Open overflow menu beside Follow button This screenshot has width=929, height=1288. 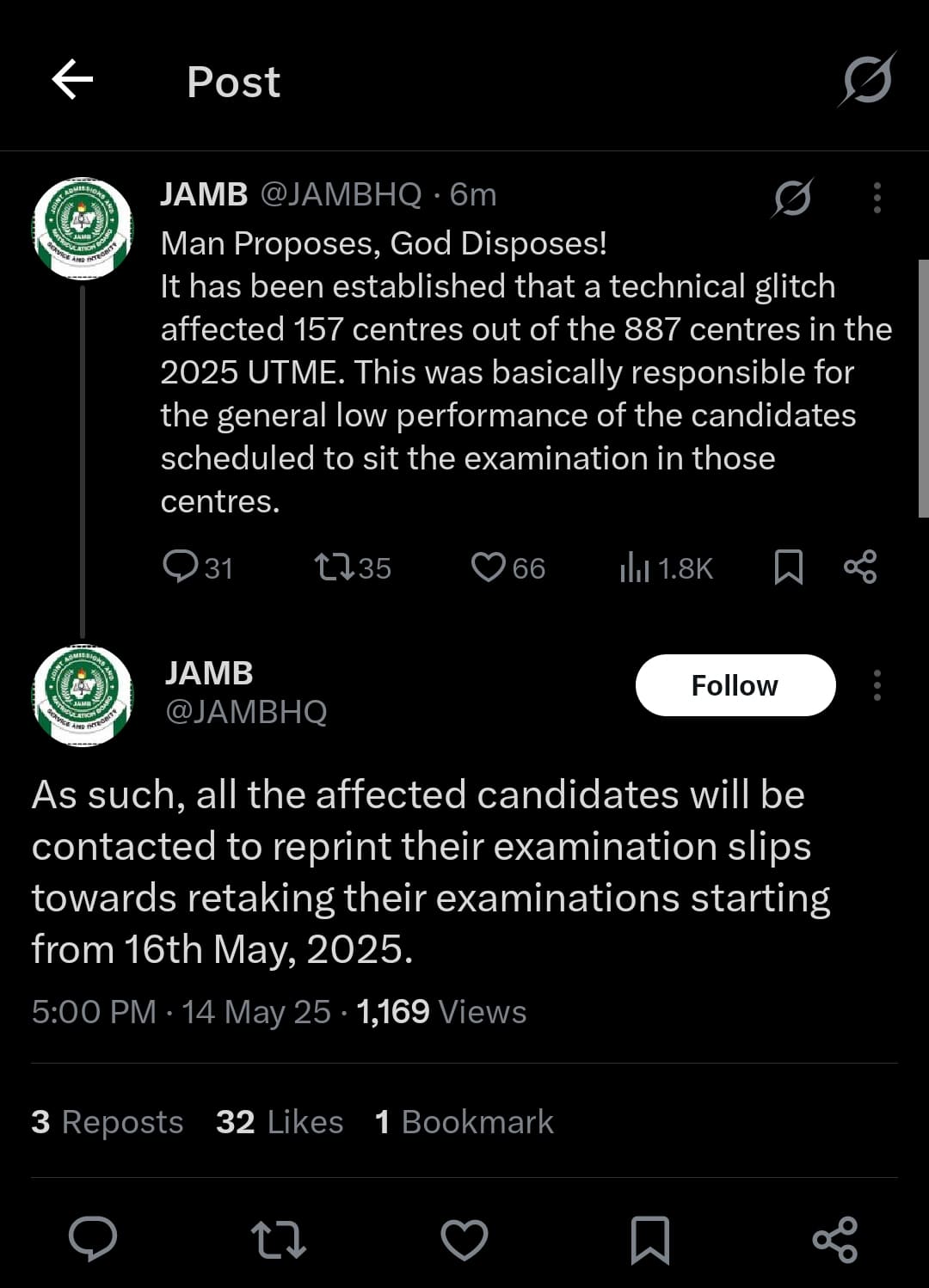pos(877,685)
